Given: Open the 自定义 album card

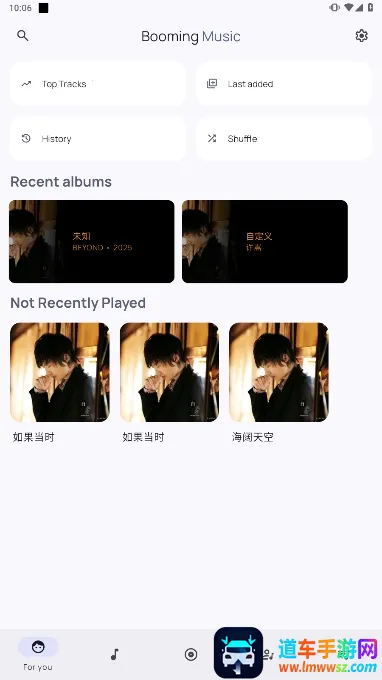Looking at the screenshot, I should pos(265,242).
